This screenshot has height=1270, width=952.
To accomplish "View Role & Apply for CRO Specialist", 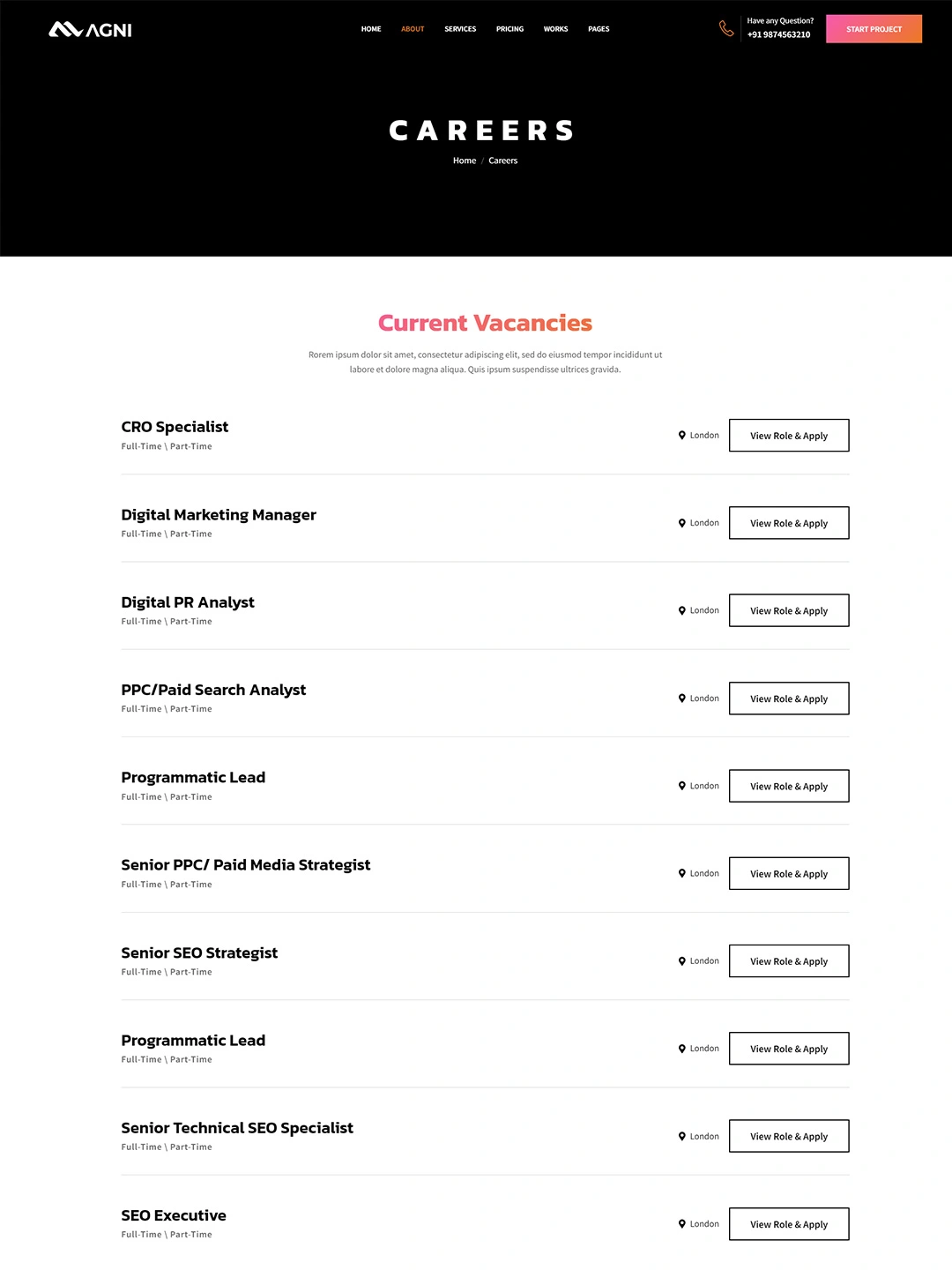I will 789,436.
